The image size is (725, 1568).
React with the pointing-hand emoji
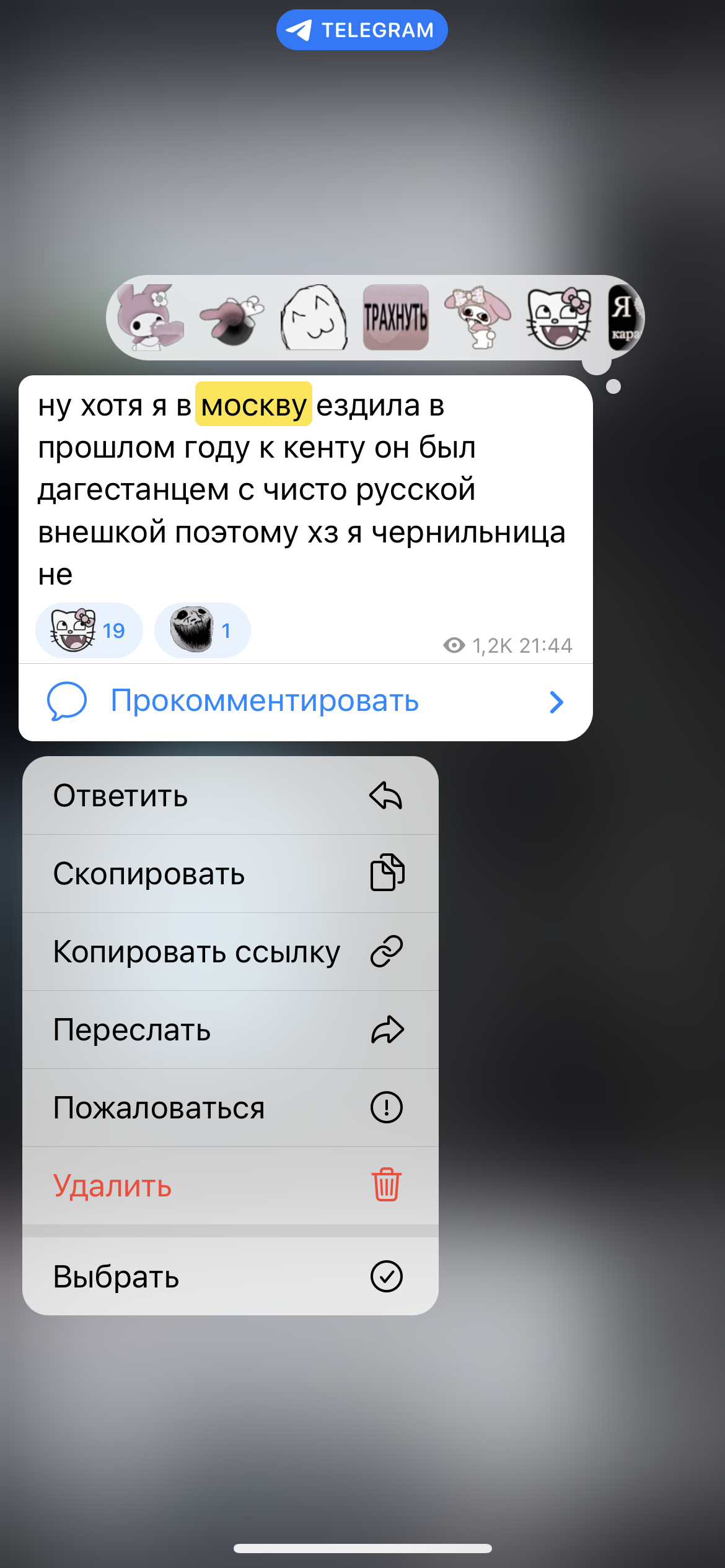tap(232, 318)
